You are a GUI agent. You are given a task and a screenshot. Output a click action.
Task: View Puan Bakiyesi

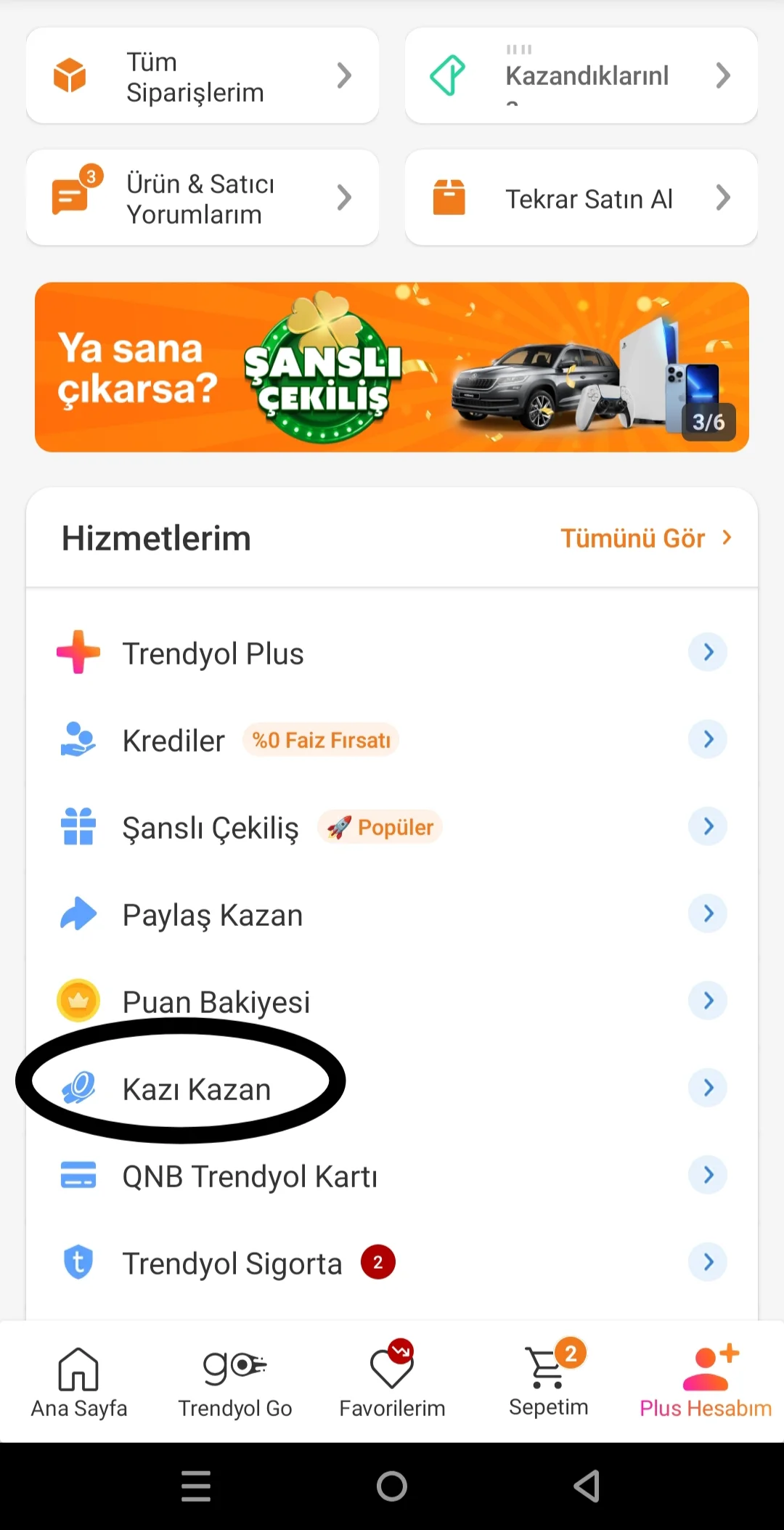coord(392,1001)
